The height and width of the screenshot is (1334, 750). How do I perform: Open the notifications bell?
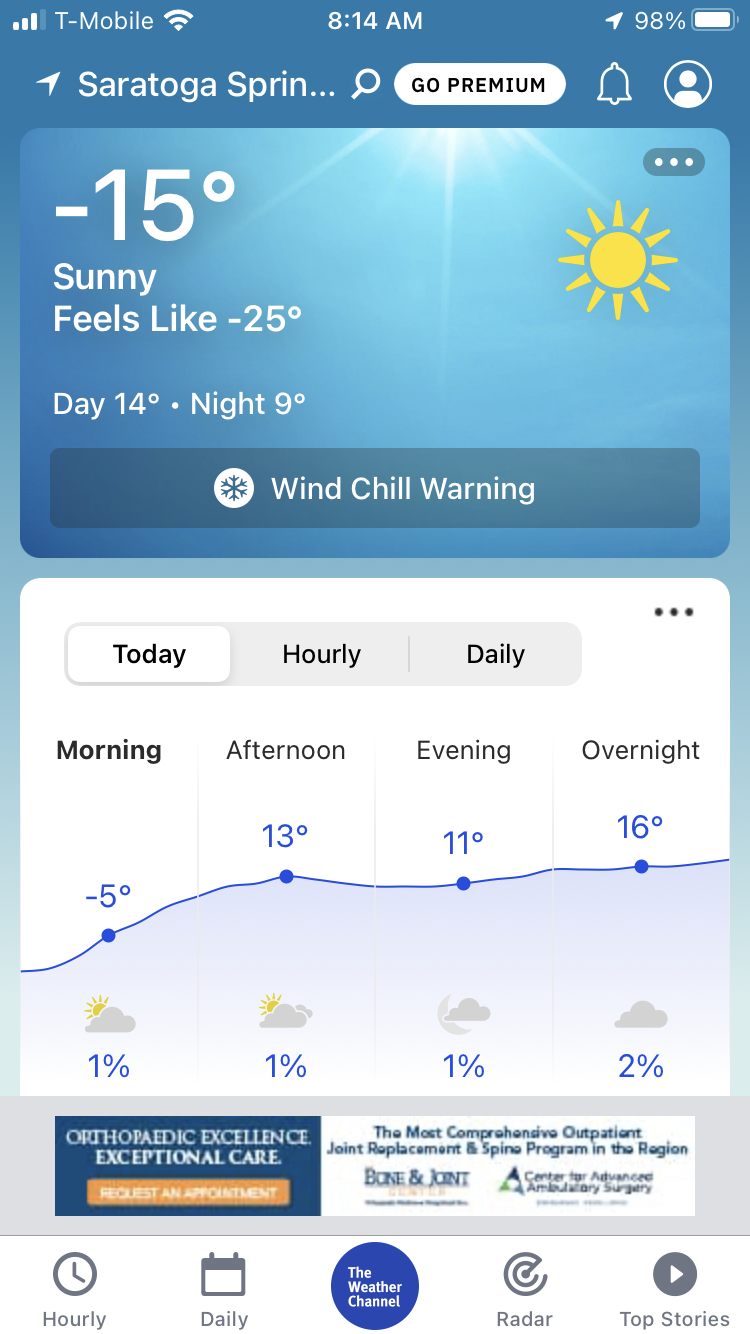[x=614, y=85]
